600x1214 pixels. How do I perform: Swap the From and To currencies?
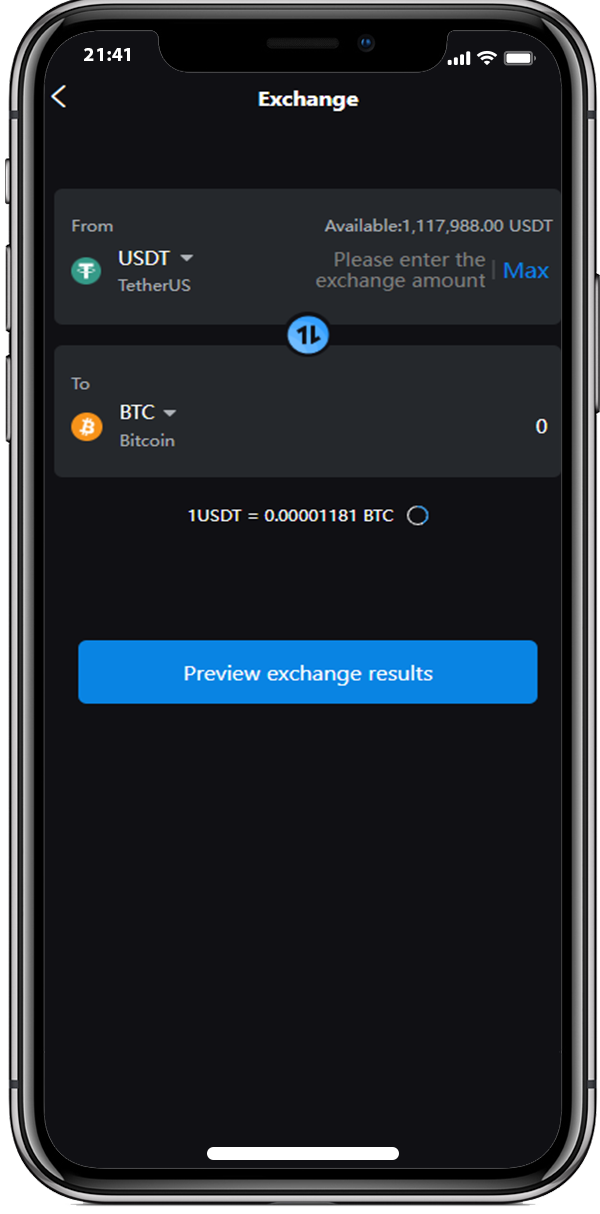[x=308, y=335]
